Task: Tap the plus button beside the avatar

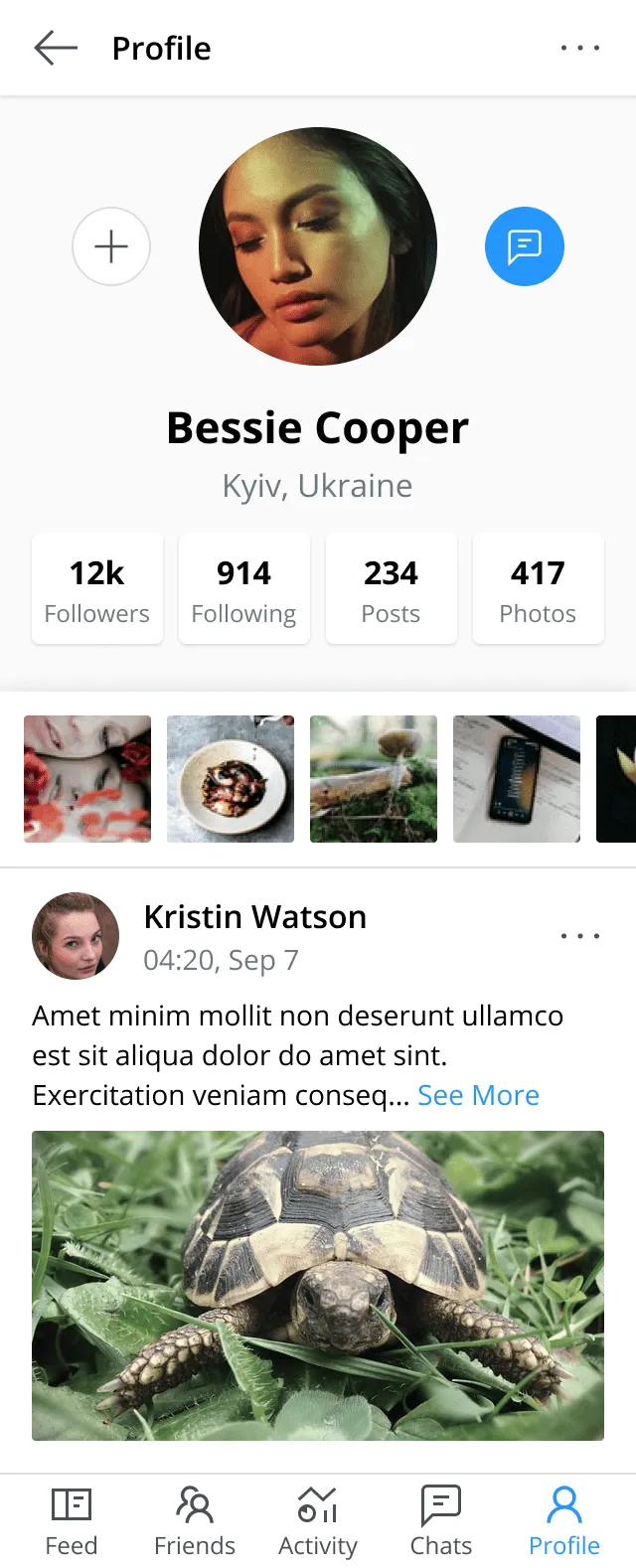Action: coord(111,246)
